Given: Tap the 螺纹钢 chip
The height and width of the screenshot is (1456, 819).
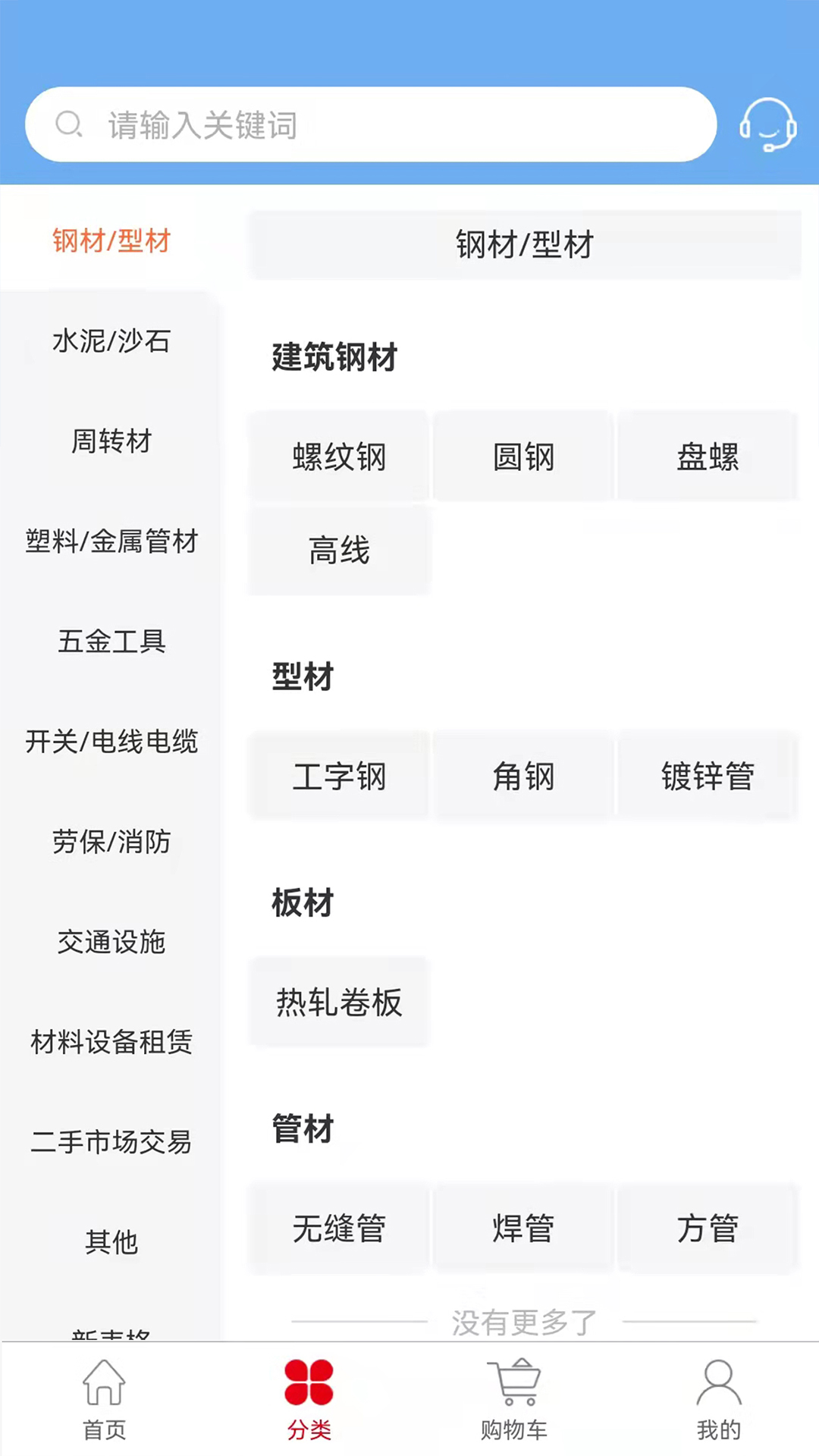Looking at the screenshot, I should point(339,457).
